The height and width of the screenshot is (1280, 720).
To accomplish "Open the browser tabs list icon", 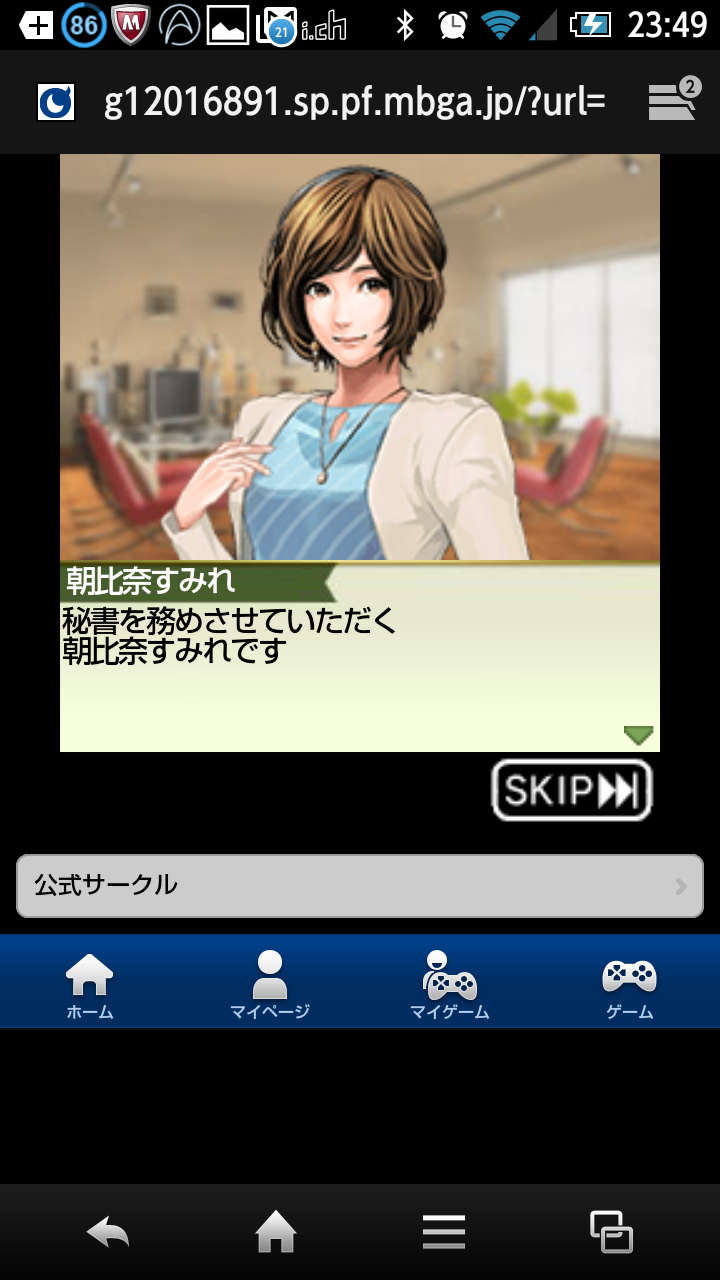I will [673, 101].
